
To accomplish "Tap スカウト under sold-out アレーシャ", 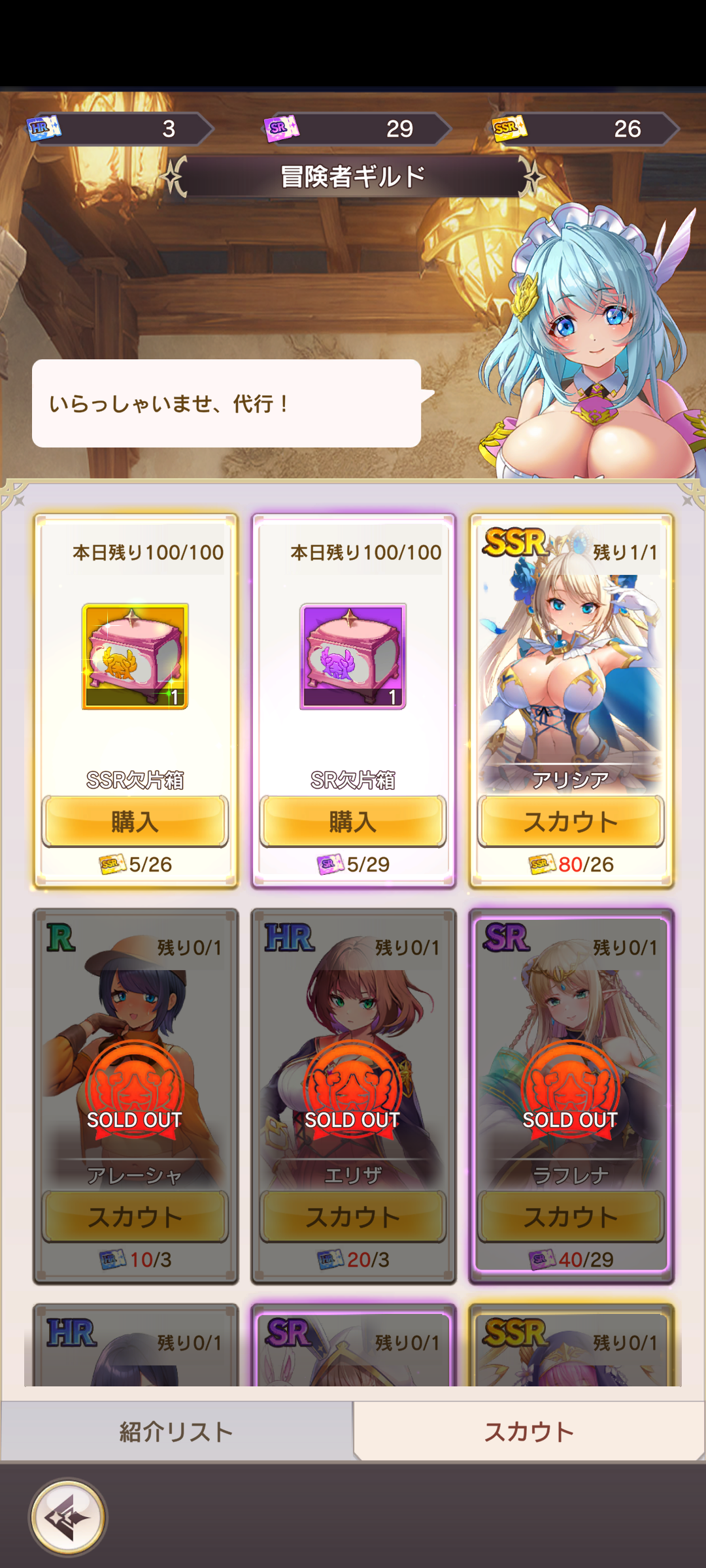I will 135,1217.
